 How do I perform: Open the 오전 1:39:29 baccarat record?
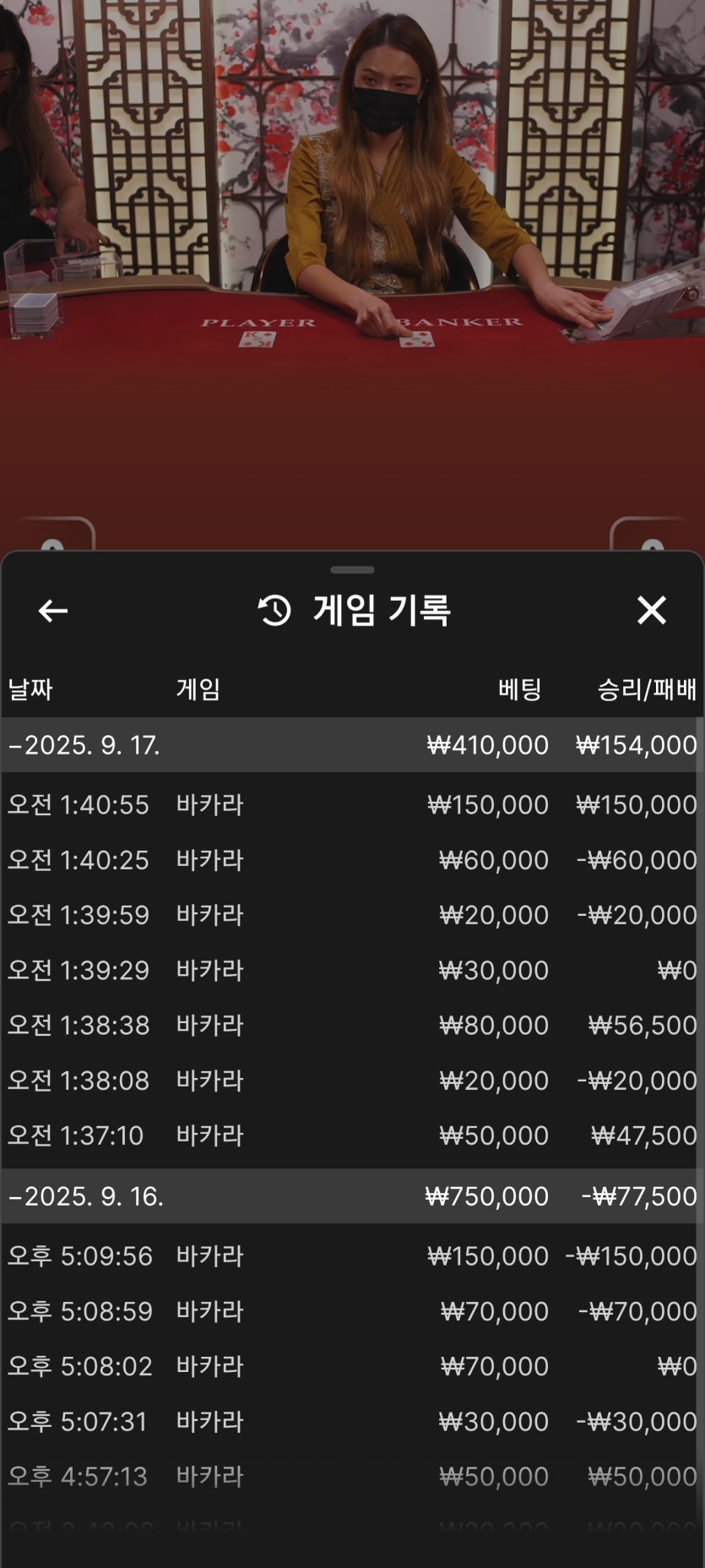click(351, 970)
